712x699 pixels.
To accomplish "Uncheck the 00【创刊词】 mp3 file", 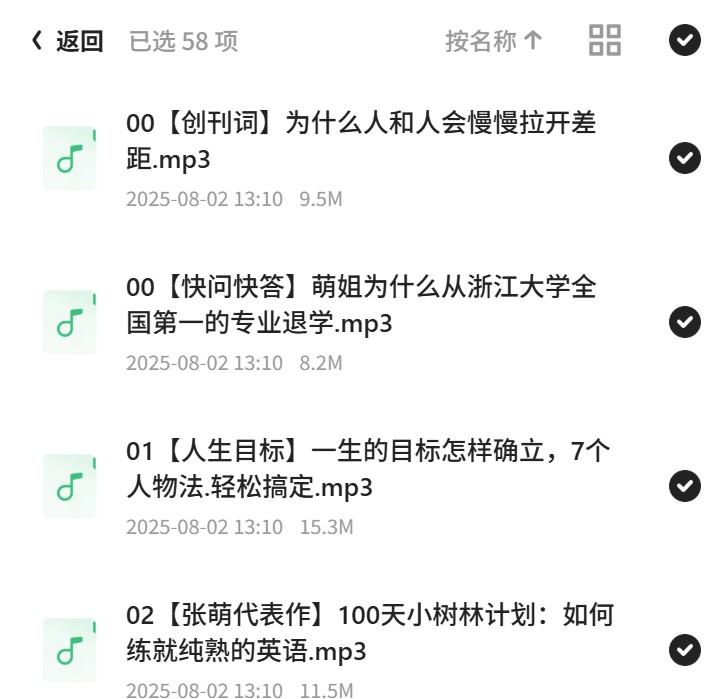I will [x=684, y=158].
